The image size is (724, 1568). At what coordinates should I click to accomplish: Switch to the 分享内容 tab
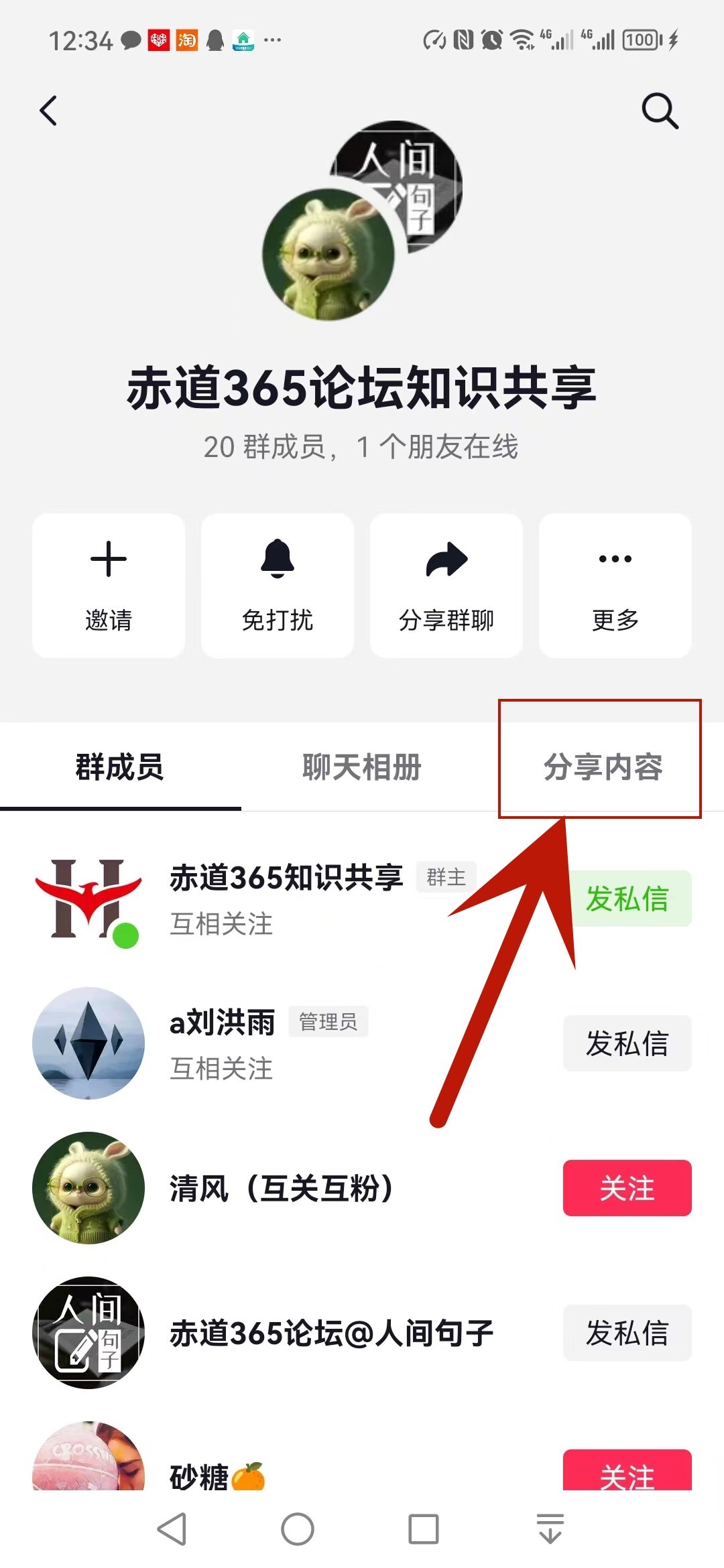coord(603,767)
